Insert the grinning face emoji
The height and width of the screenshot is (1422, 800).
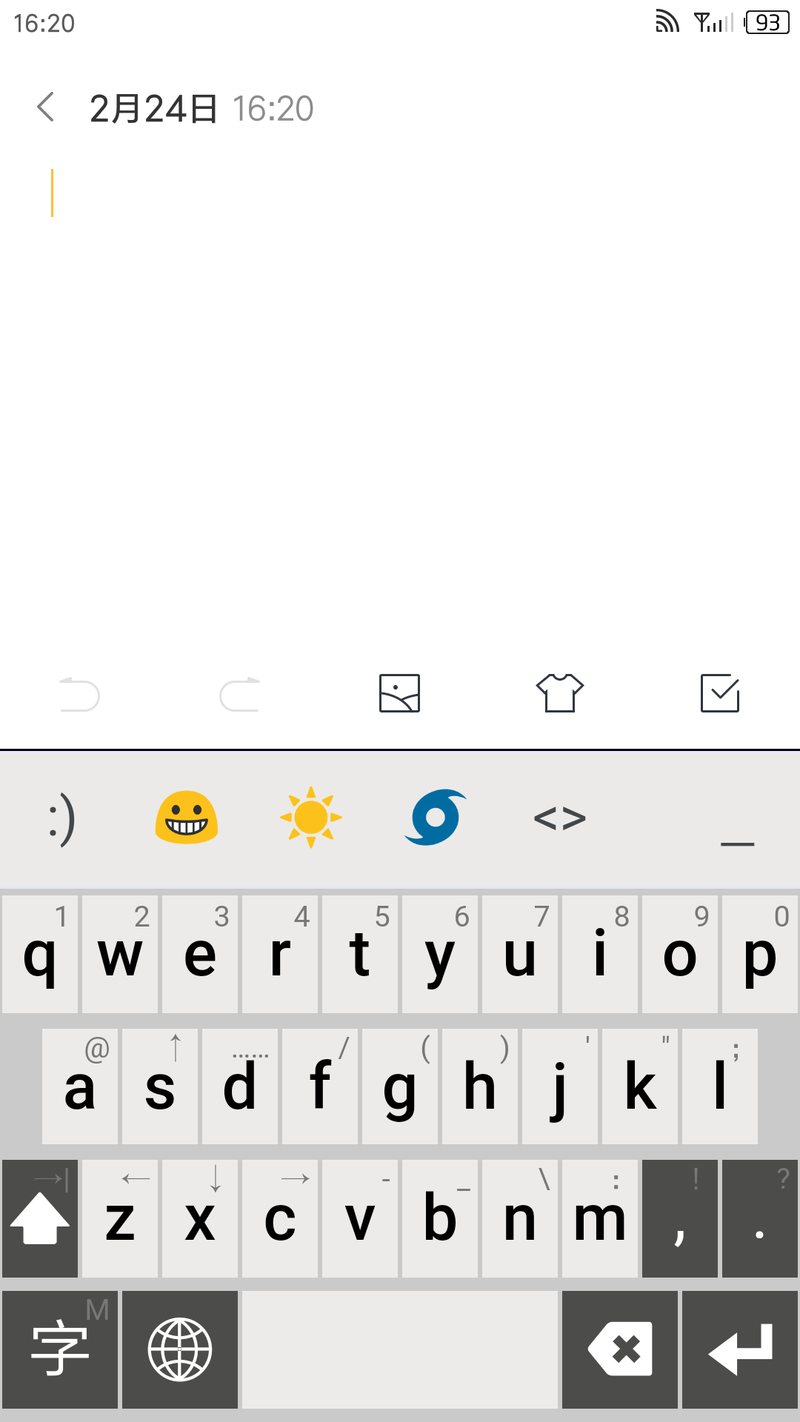click(186, 819)
